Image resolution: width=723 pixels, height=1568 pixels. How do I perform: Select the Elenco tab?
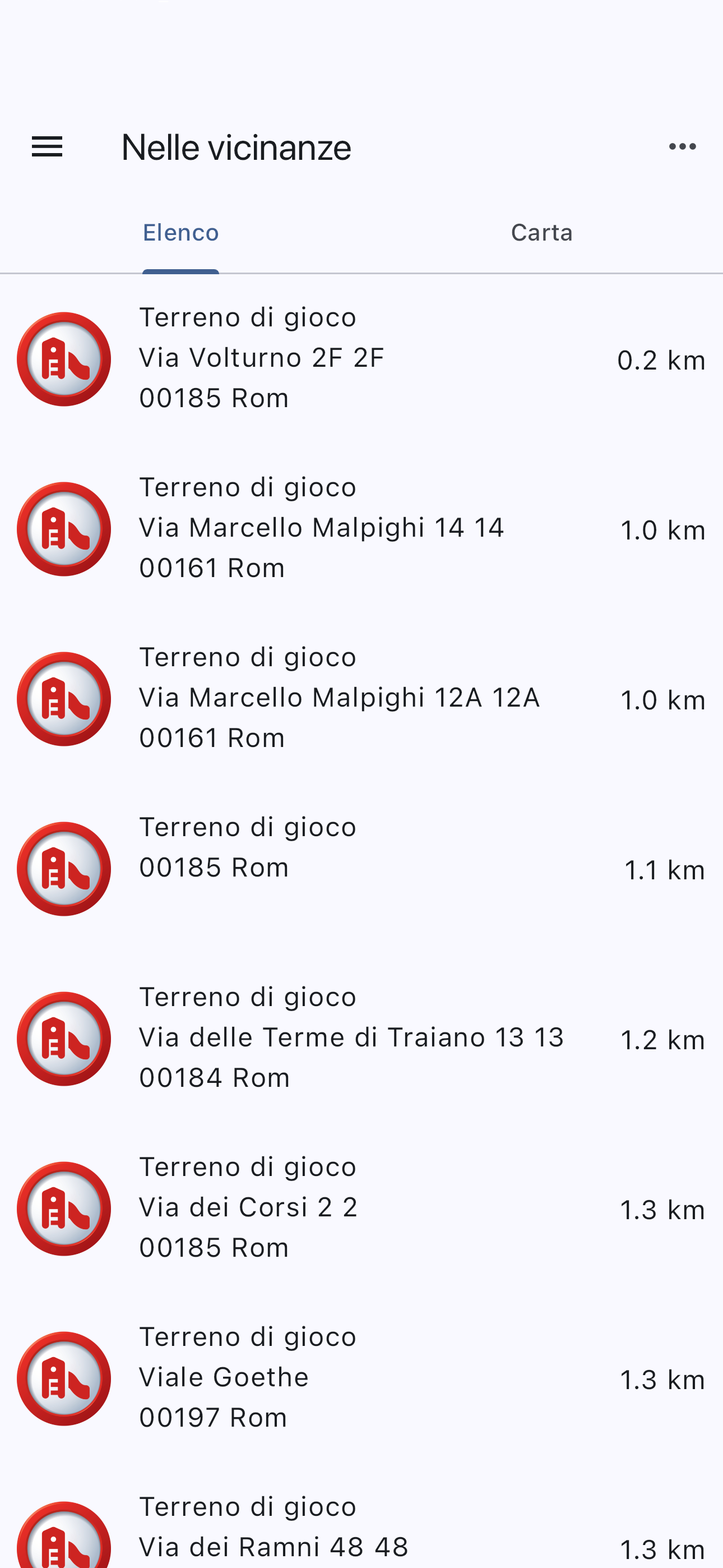(180, 233)
